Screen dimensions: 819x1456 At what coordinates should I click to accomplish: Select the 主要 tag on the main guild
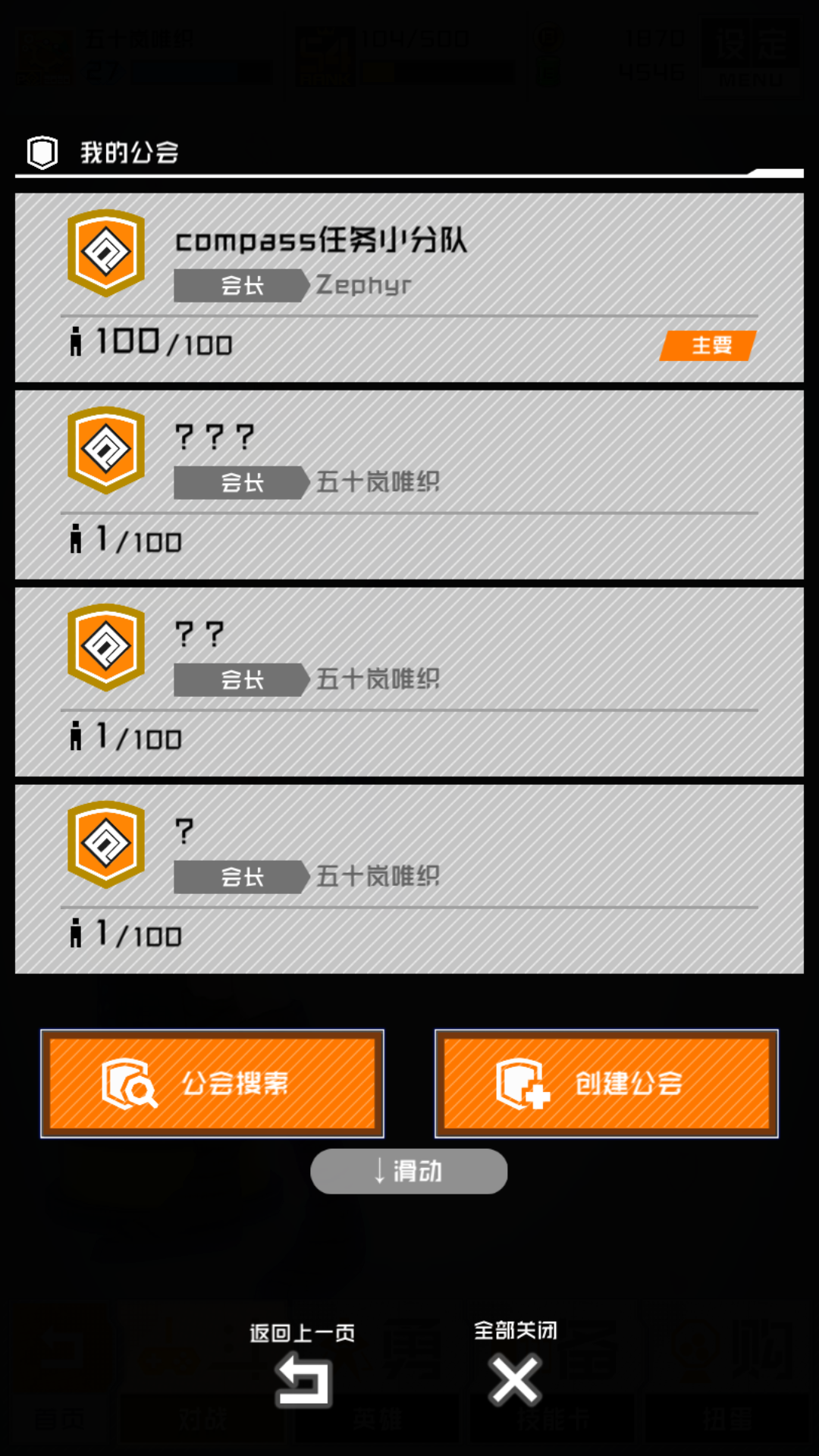[707, 345]
